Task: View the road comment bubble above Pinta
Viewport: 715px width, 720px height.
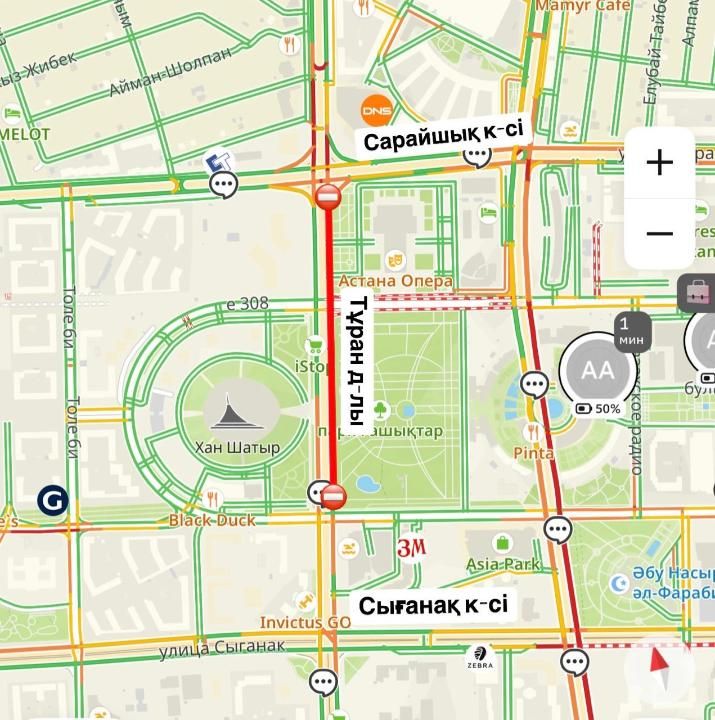Action: (536, 385)
